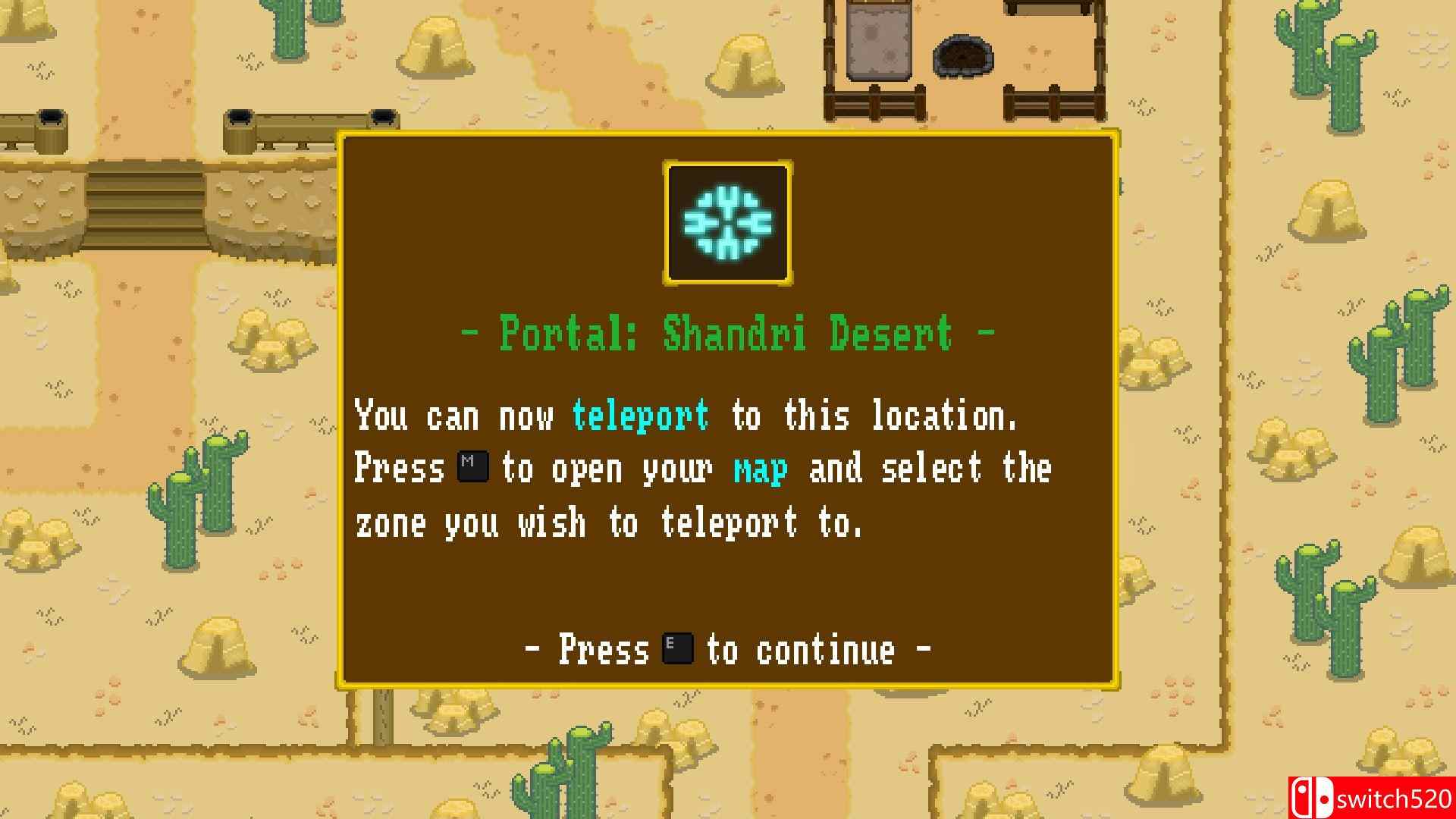The height and width of the screenshot is (819, 1456).
Task: Tap the M key prompt to open the map
Action: click(473, 466)
